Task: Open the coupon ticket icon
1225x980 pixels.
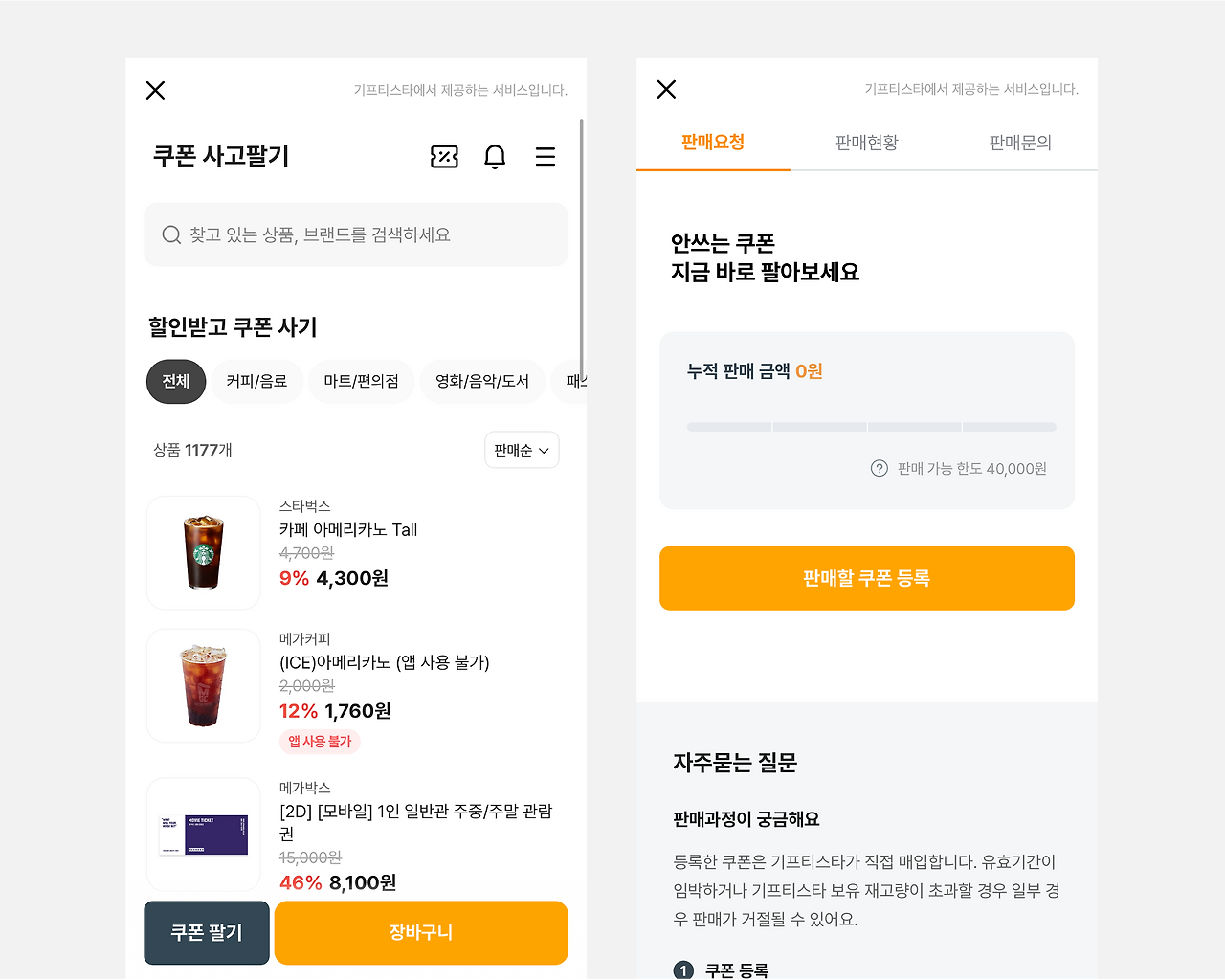Action: 444,157
